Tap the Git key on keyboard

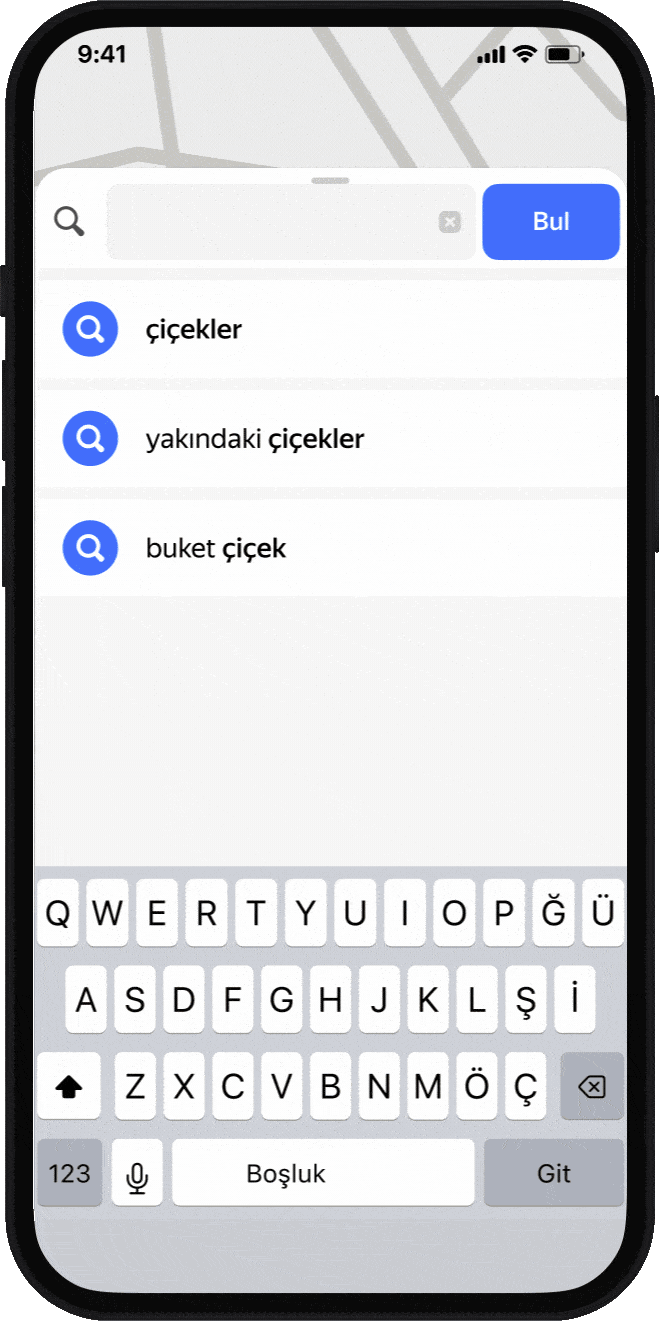[554, 1172]
